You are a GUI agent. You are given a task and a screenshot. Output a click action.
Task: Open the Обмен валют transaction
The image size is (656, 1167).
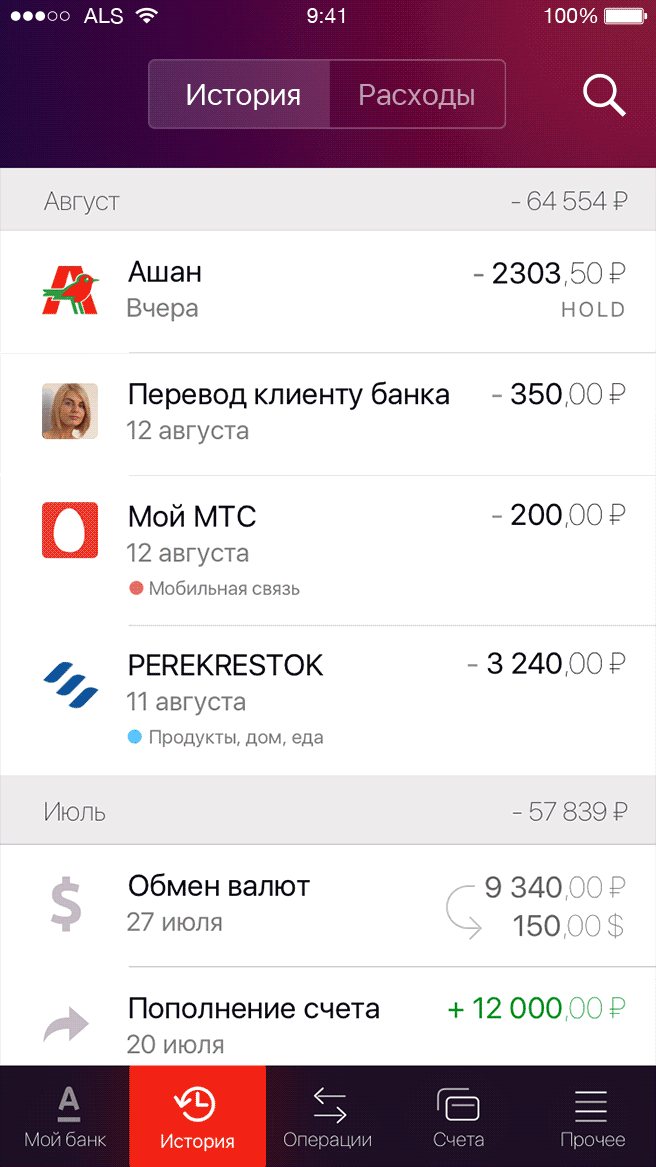[x=328, y=905]
